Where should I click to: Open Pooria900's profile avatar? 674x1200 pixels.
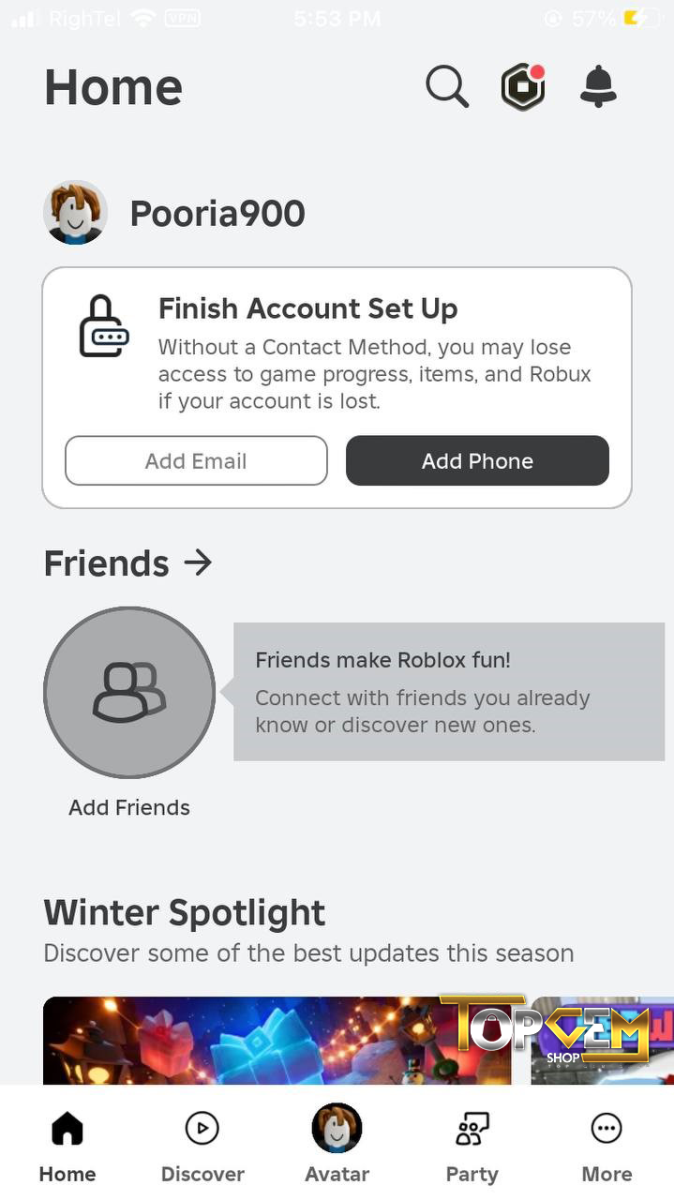click(75, 213)
